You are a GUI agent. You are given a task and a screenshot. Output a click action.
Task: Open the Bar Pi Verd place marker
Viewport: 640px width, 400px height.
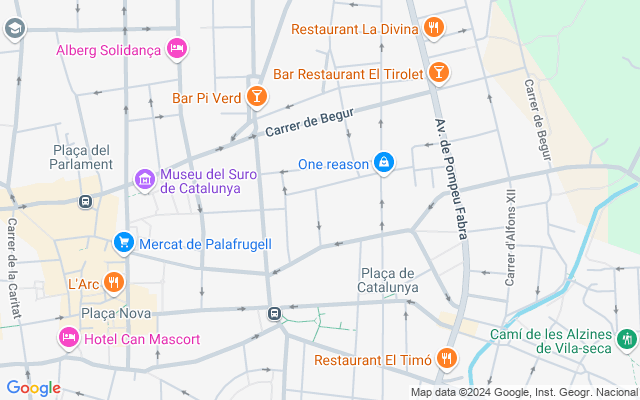click(x=256, y=96)
